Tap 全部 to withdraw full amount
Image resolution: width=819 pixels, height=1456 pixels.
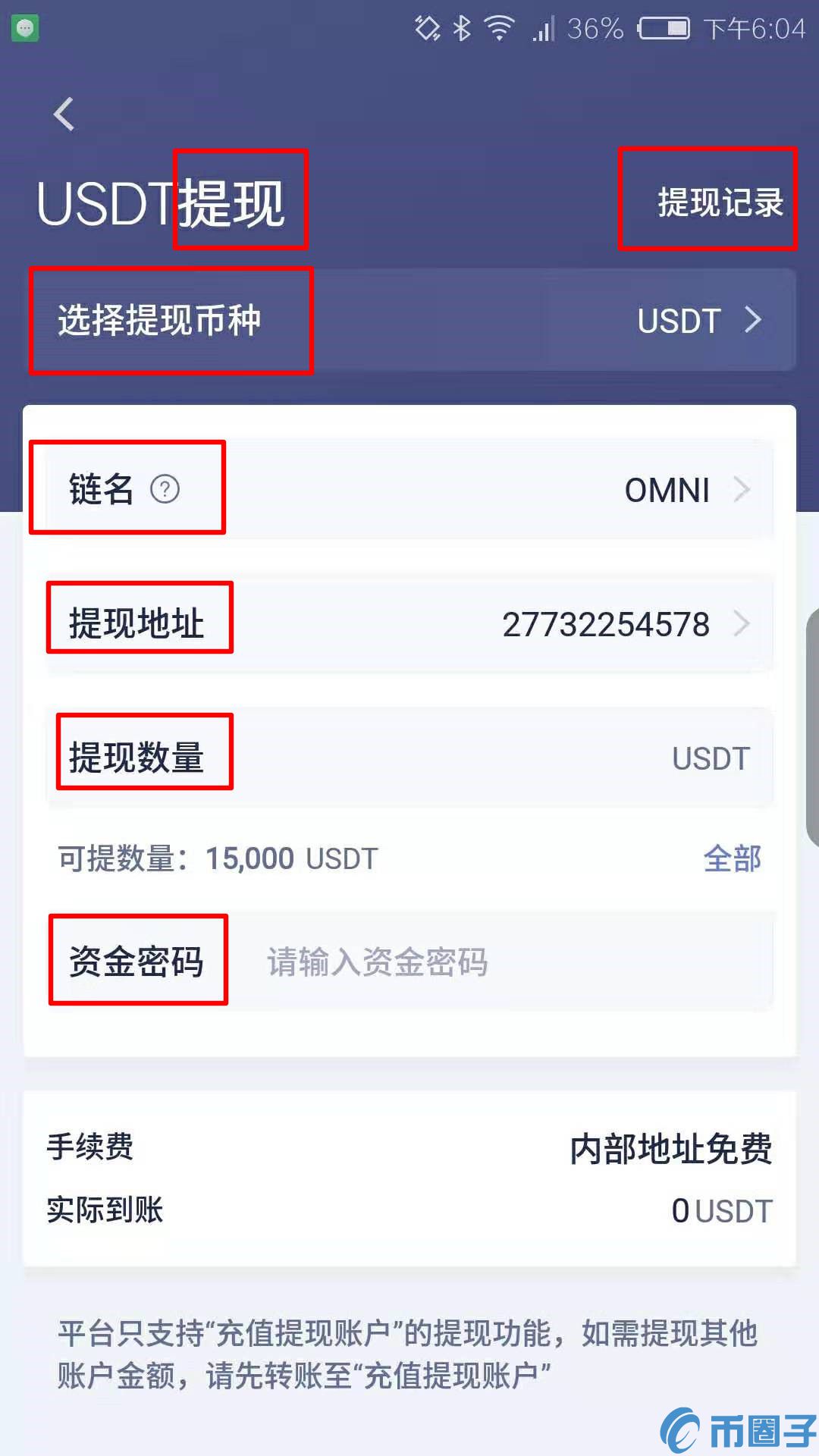[x=732, y=858]
